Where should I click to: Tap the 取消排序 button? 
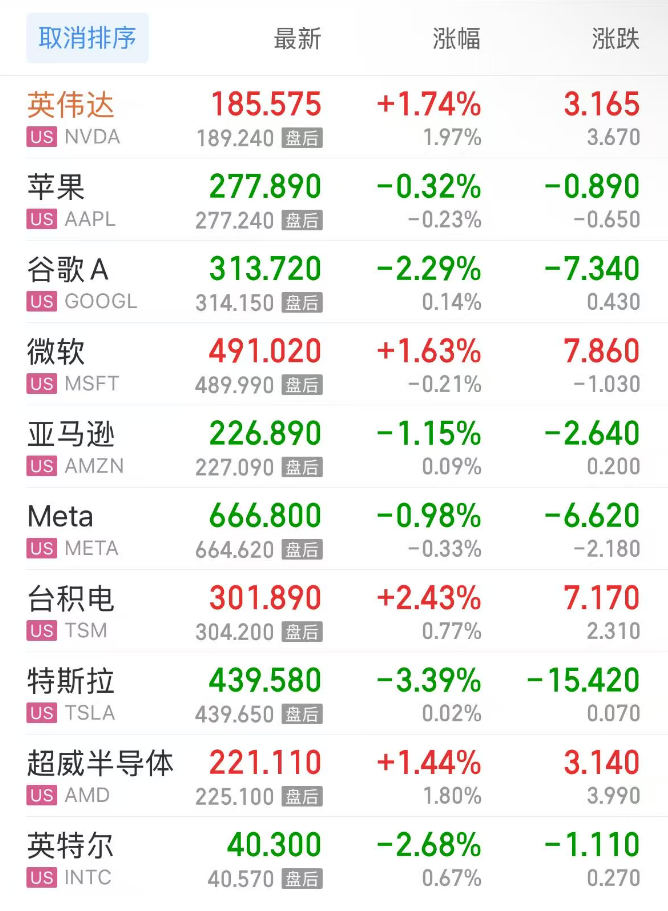pos(87,39)
